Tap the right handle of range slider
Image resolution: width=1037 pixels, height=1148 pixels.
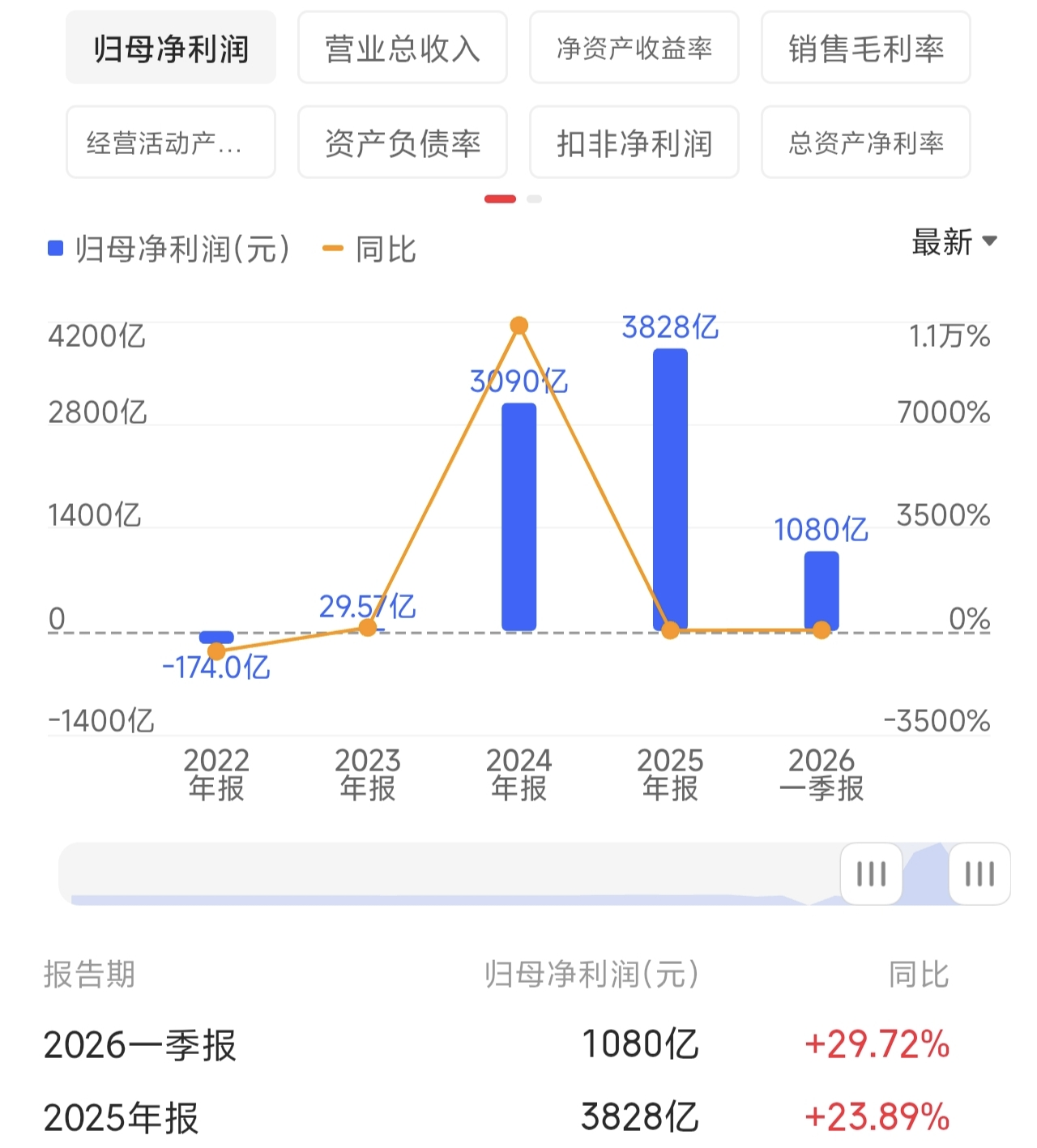coord(979,873)
